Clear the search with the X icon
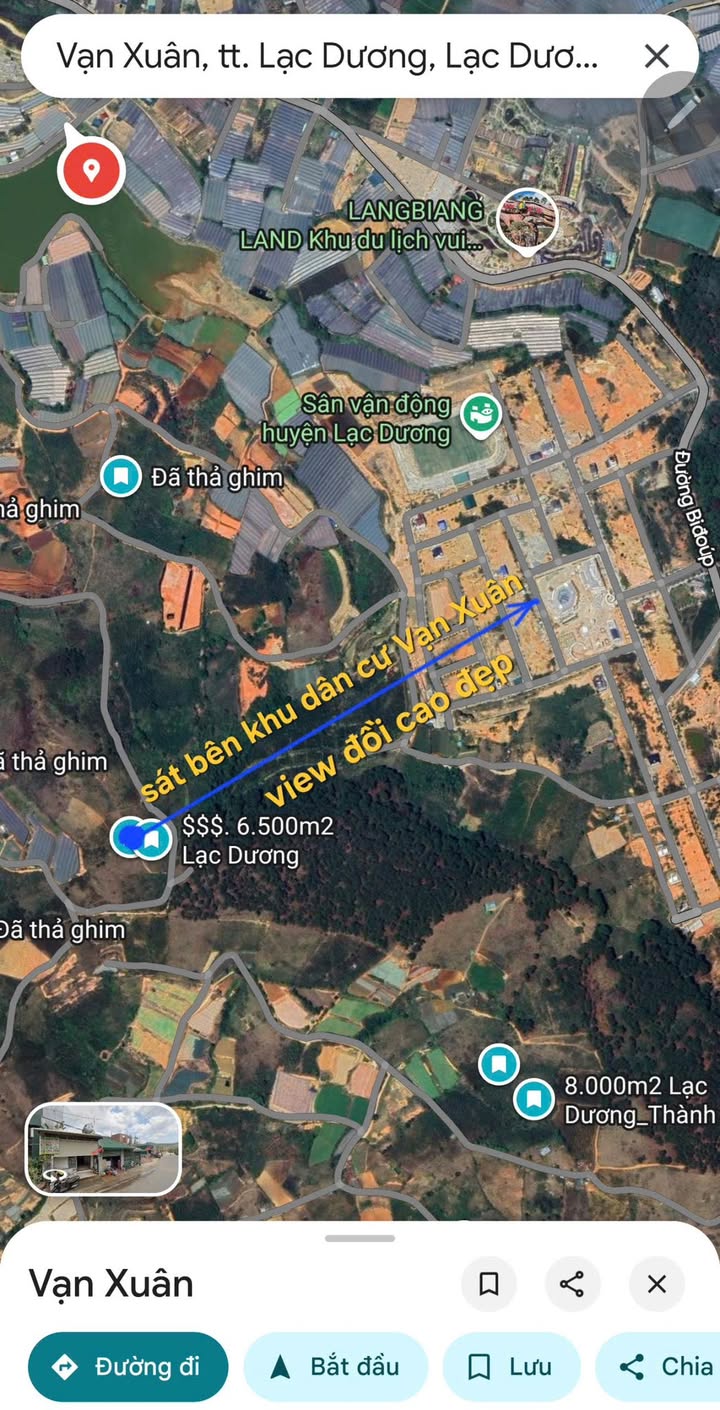Image resolution: width=720 pixels, height=1410 pixels. point(656,56)
